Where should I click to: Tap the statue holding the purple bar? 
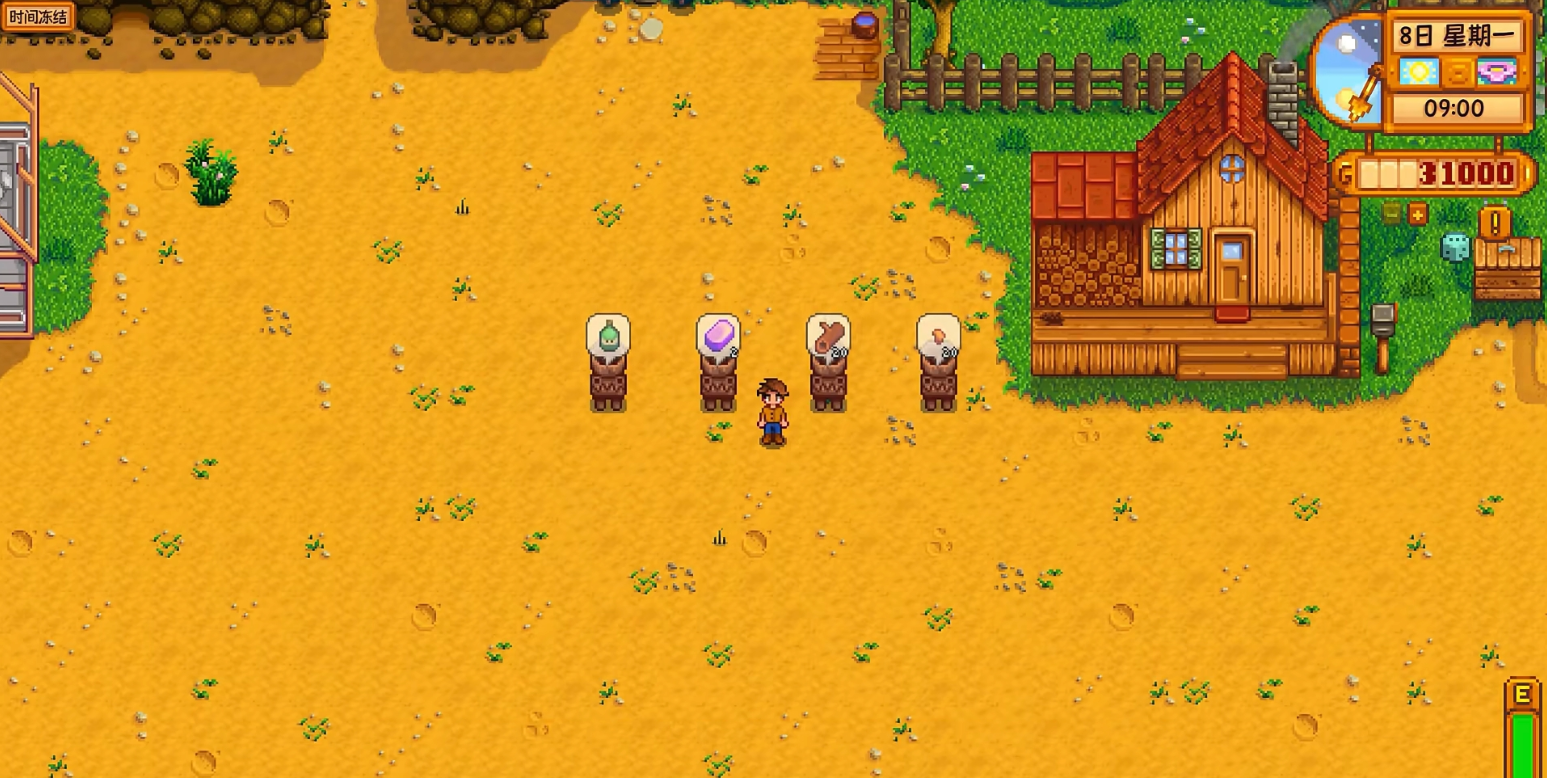point(718,363)
